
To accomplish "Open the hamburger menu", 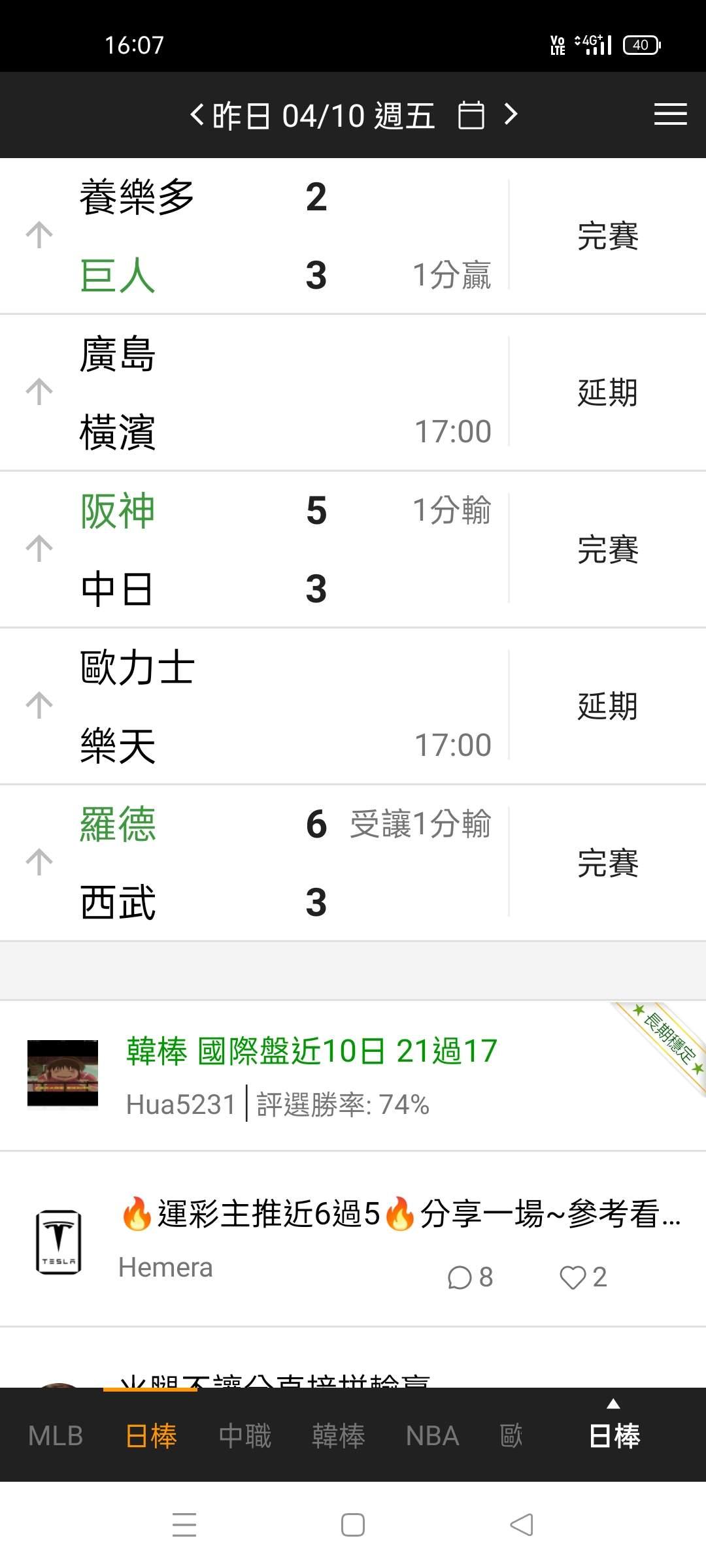I will tap(670, 115).
